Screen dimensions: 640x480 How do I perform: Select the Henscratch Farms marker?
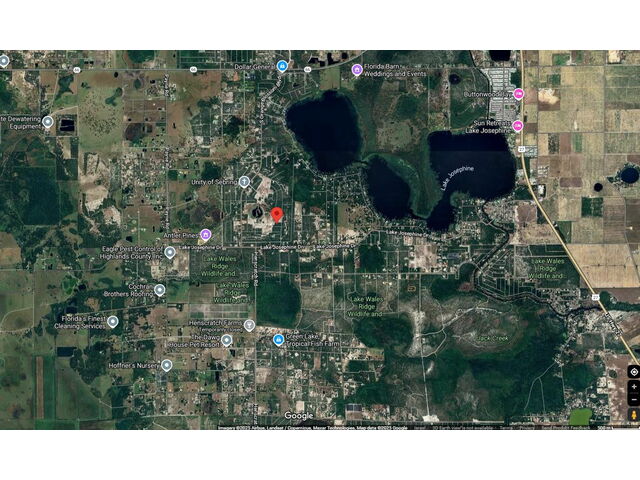point(249,325)
